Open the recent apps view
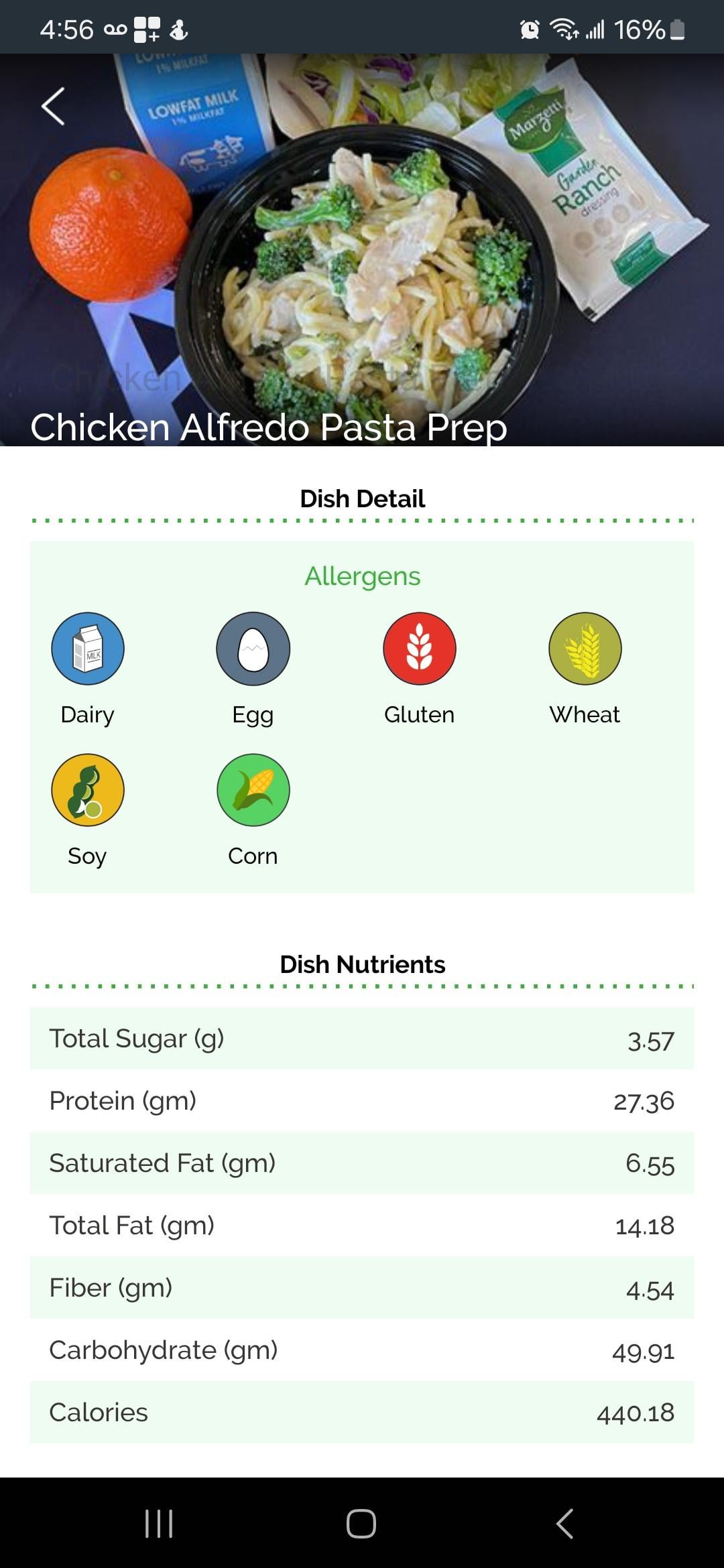This screenshot has width=724, height=1568. [159, 1523]
